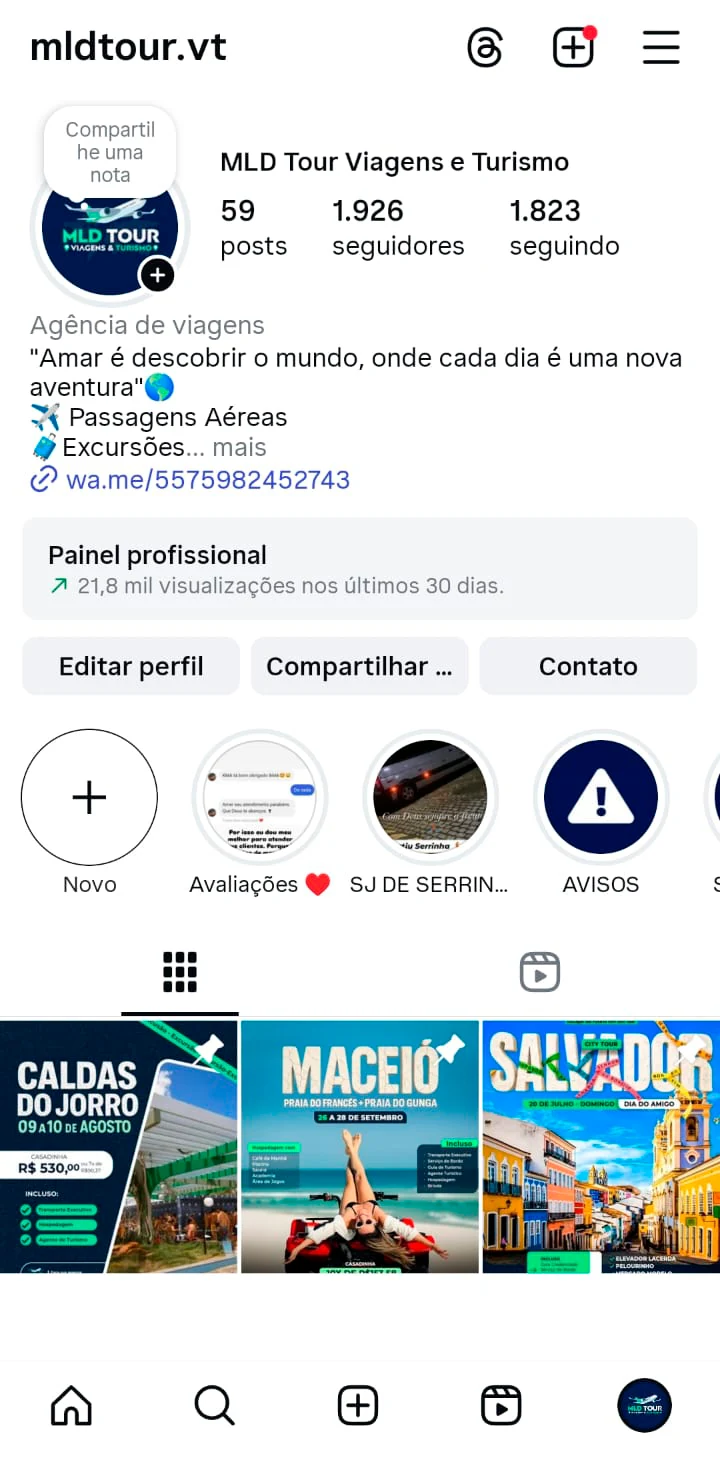Expand the bio by tapping mais
The image size is (720, 1472).
click(x=238, y=447)
